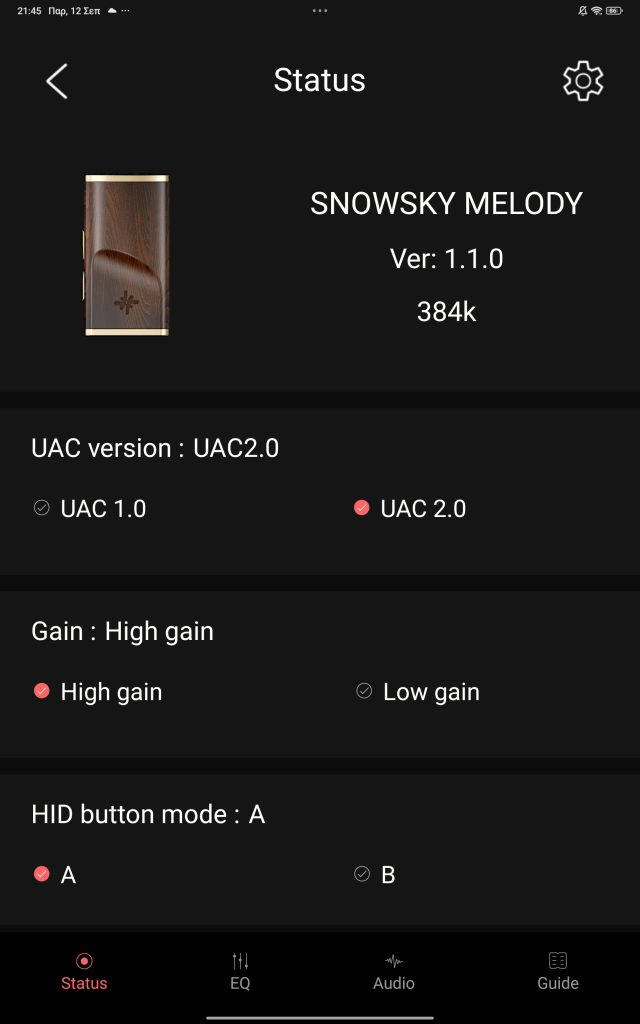
Task: Go to the Audio tab
Action: (x=394, y=971)
